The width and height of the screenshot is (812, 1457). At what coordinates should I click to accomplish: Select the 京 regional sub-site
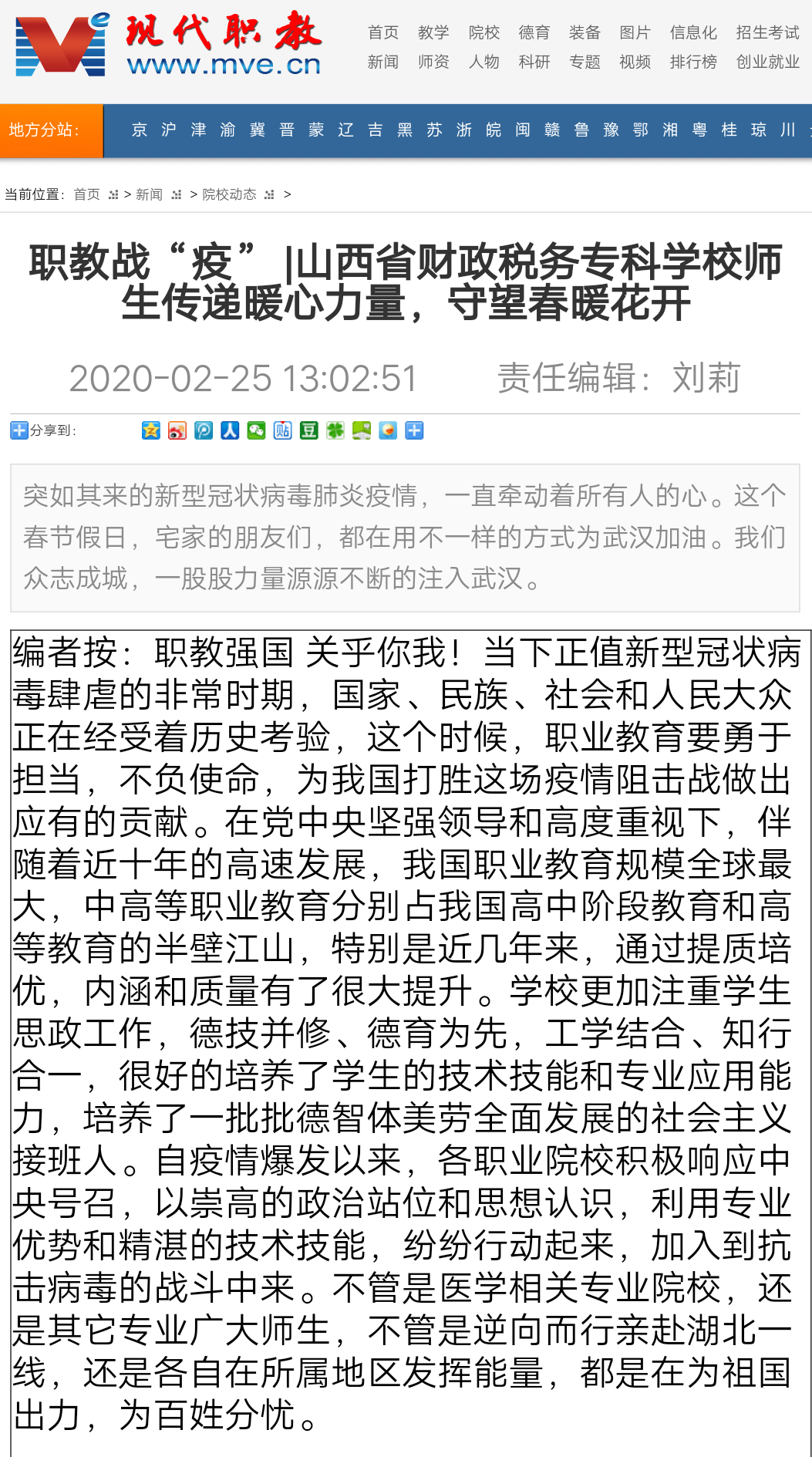click(x=140, y=130)
